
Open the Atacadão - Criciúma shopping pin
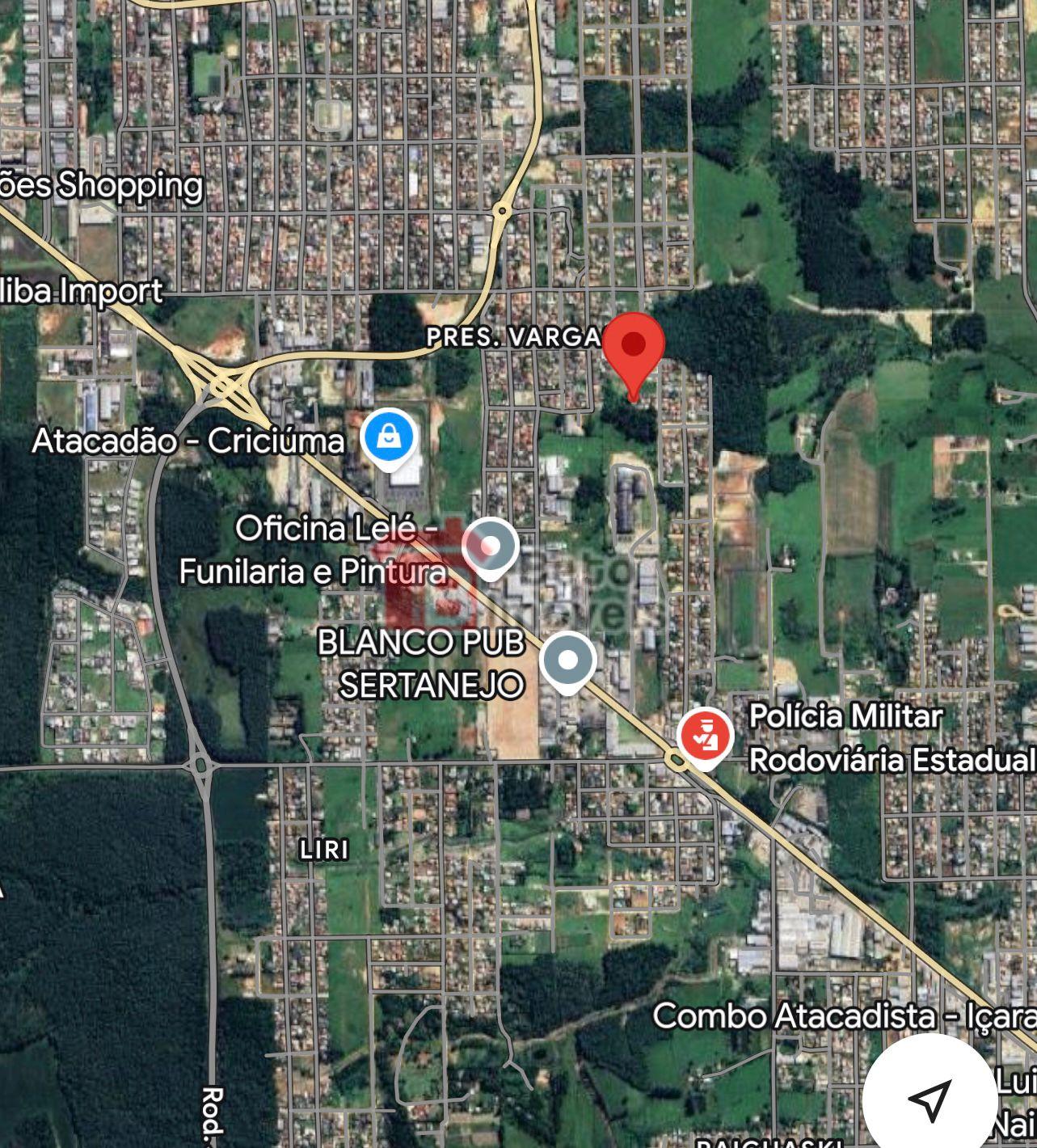click(389, 437)
